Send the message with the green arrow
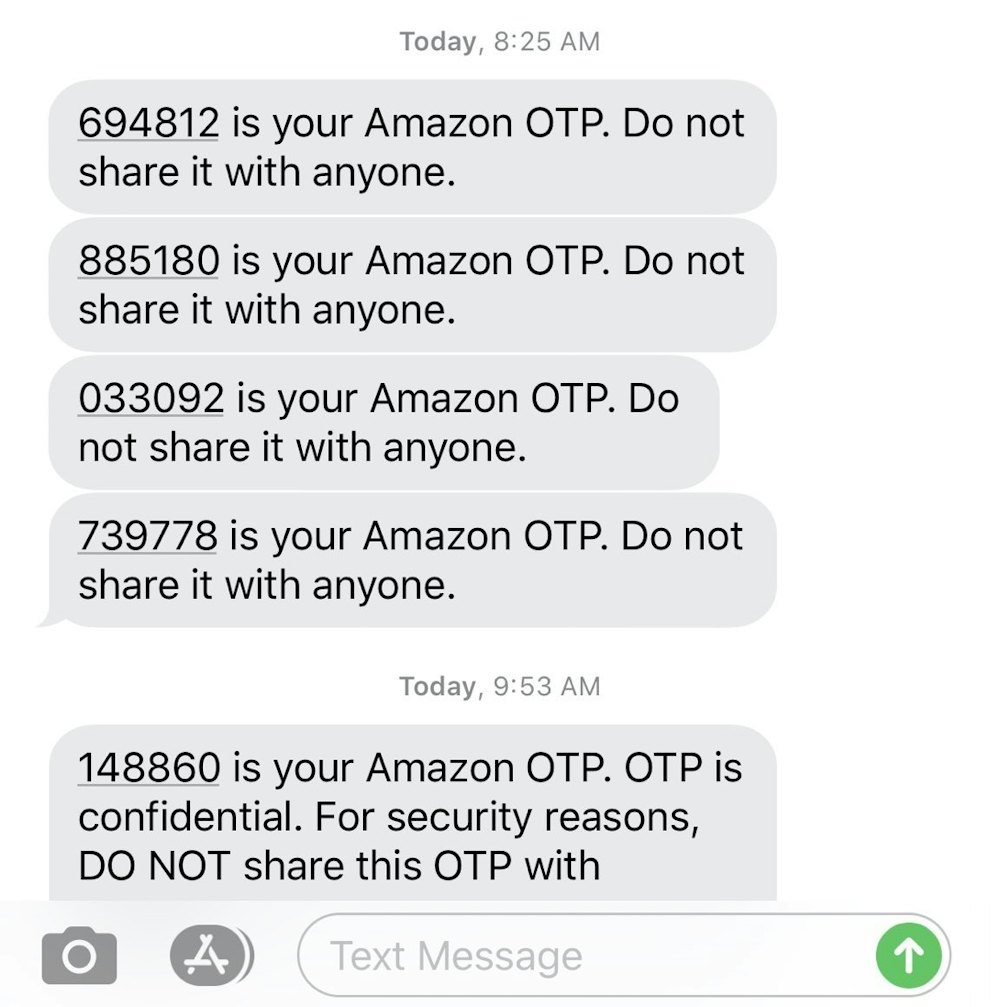 [907, 957]
